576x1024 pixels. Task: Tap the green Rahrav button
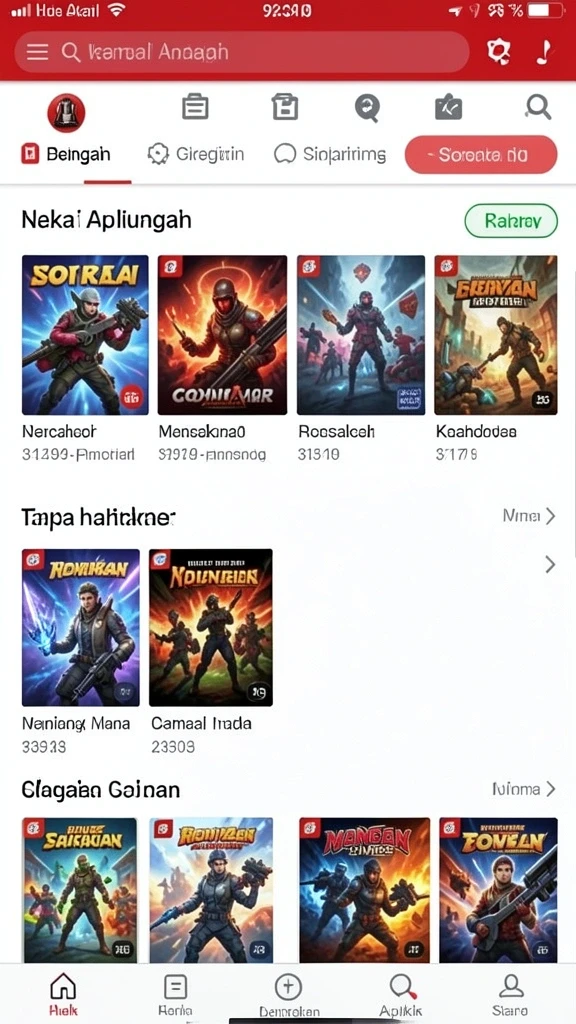(x=511, y=221)
